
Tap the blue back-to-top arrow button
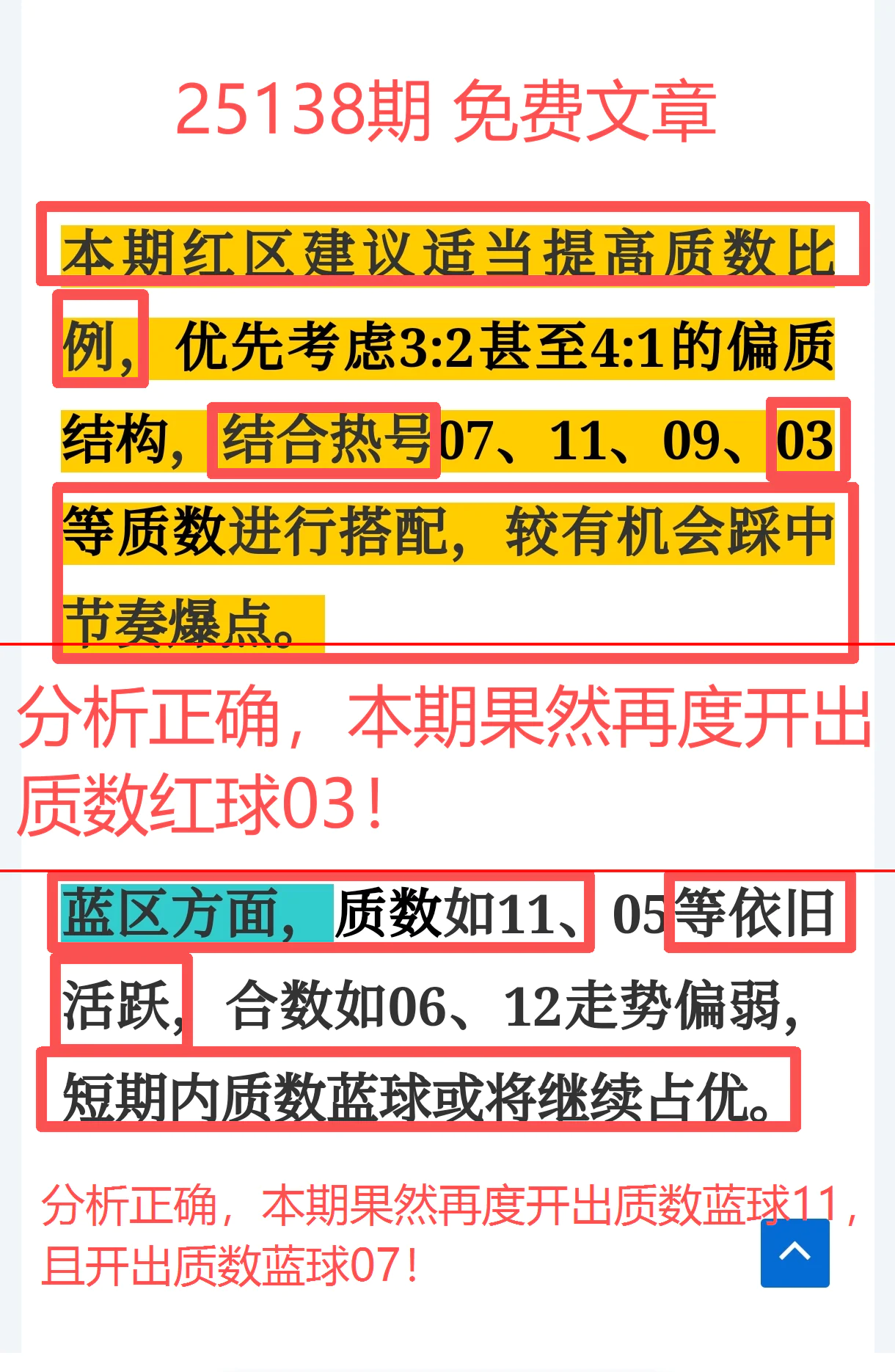(x=794, y=1252)
